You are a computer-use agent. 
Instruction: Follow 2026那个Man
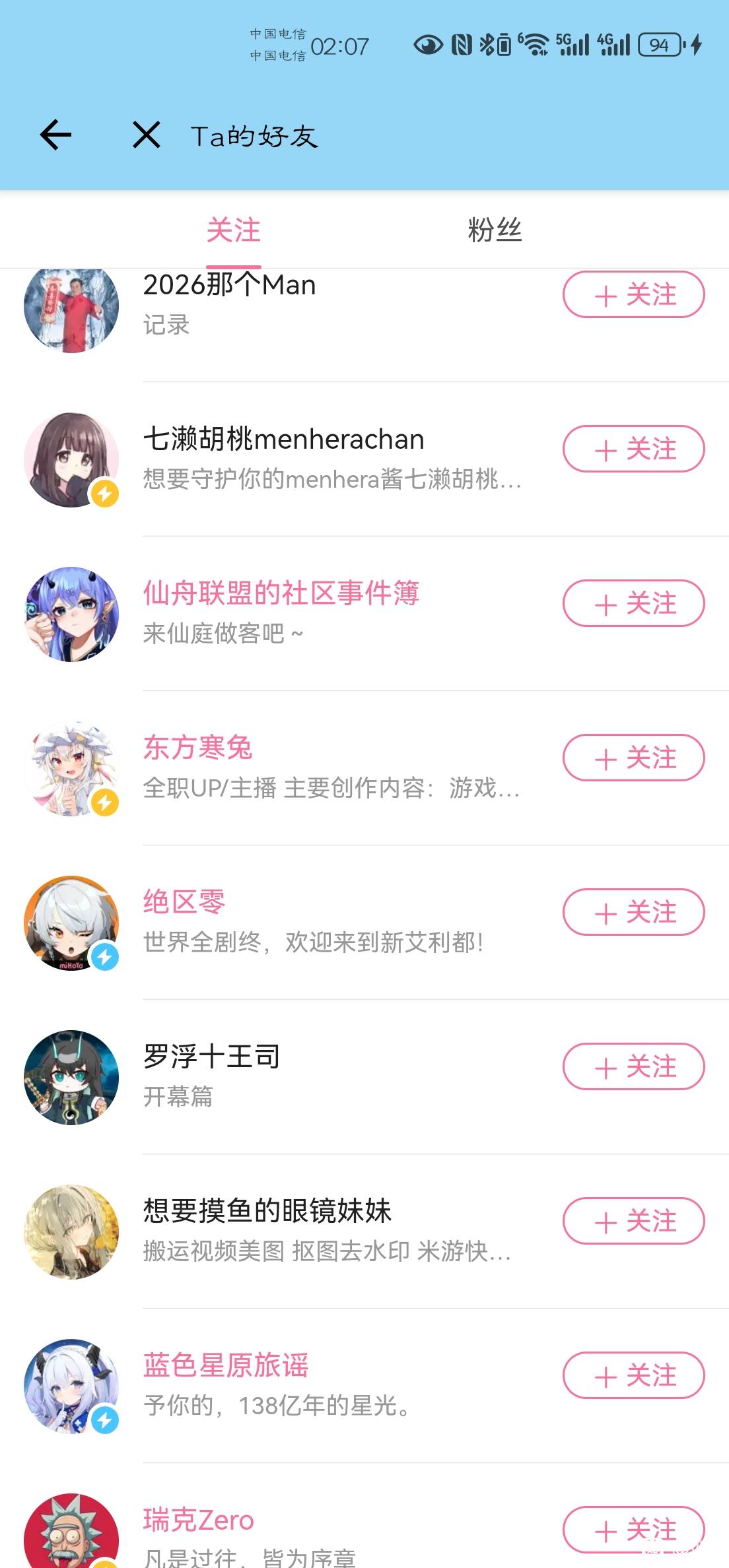pos(633,295)
